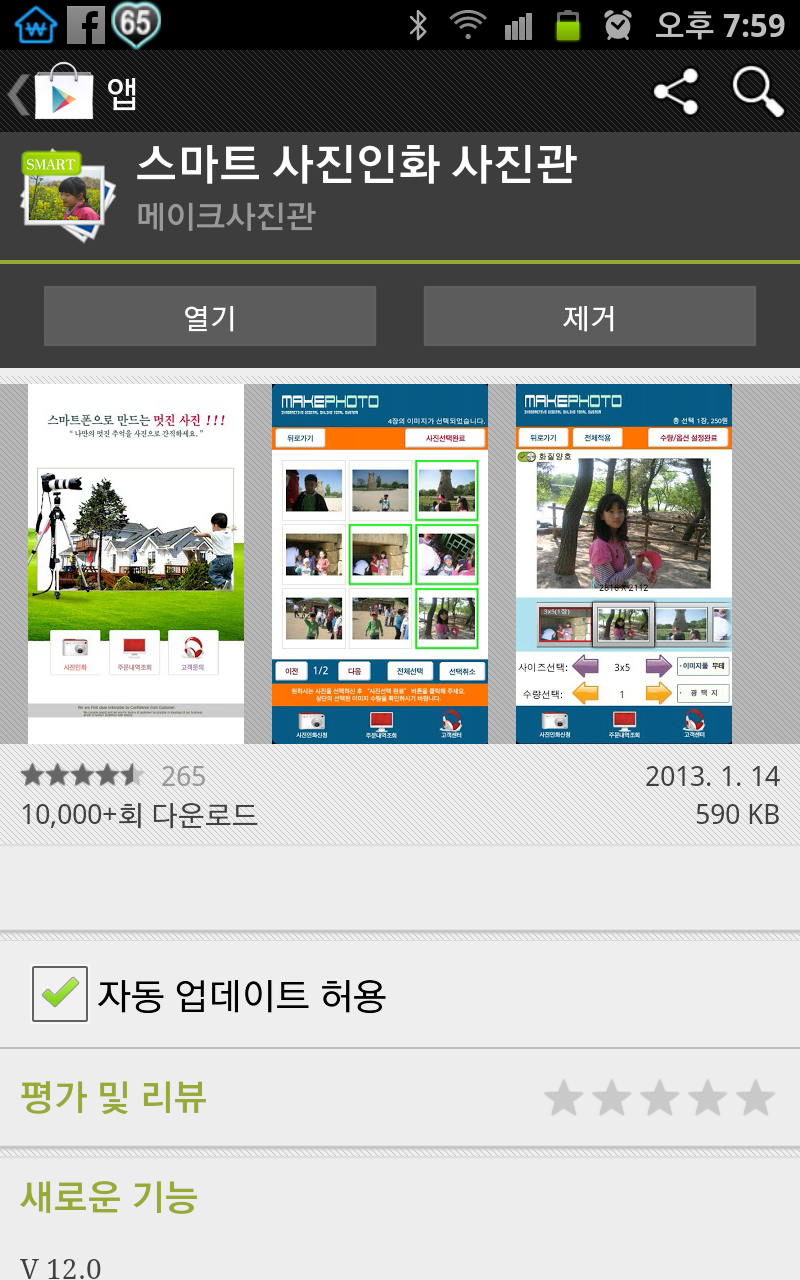Screen dimensions: 800x1280
Task: Uncheck 자동 업데이트 허용 checkbox
Action: [60, 993]
